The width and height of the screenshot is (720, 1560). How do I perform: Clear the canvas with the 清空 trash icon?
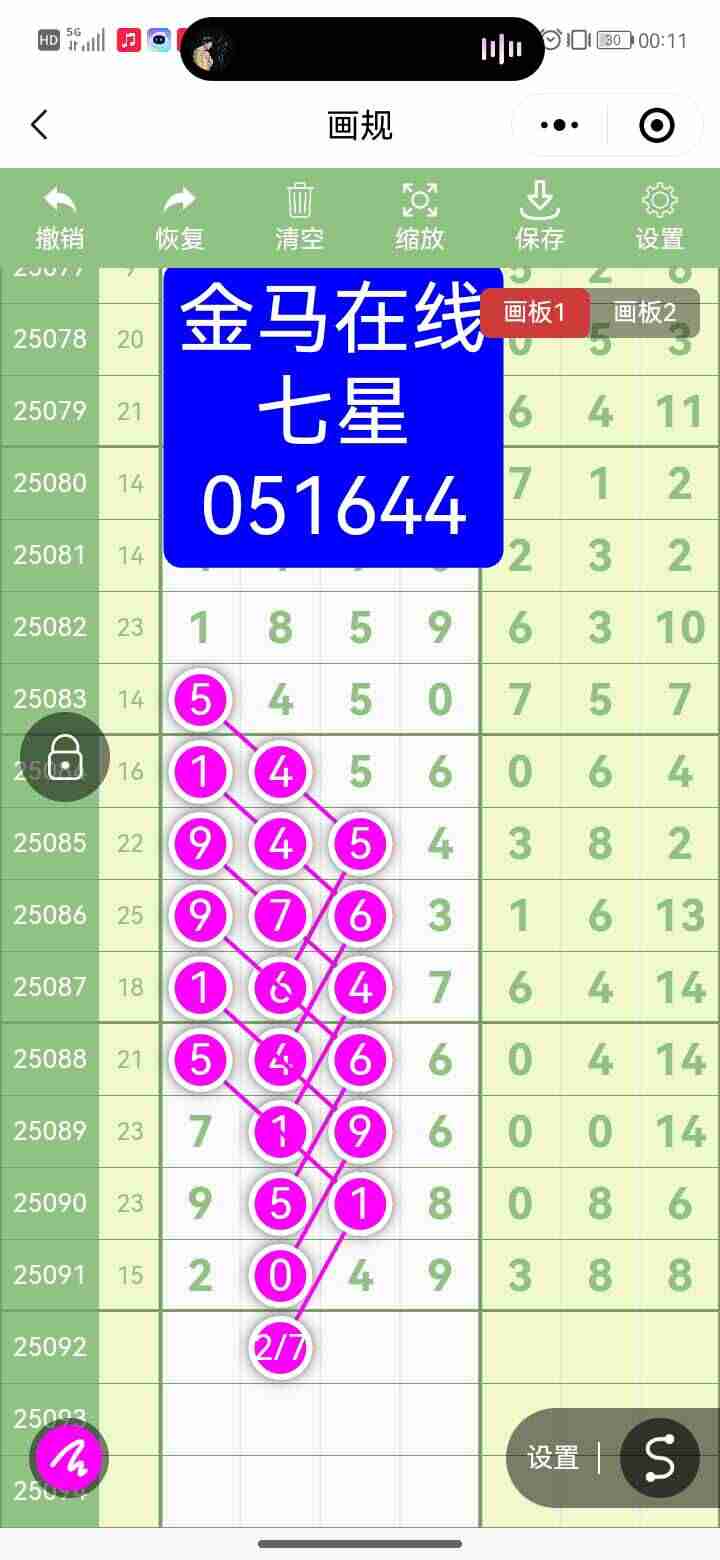(298, 199)
